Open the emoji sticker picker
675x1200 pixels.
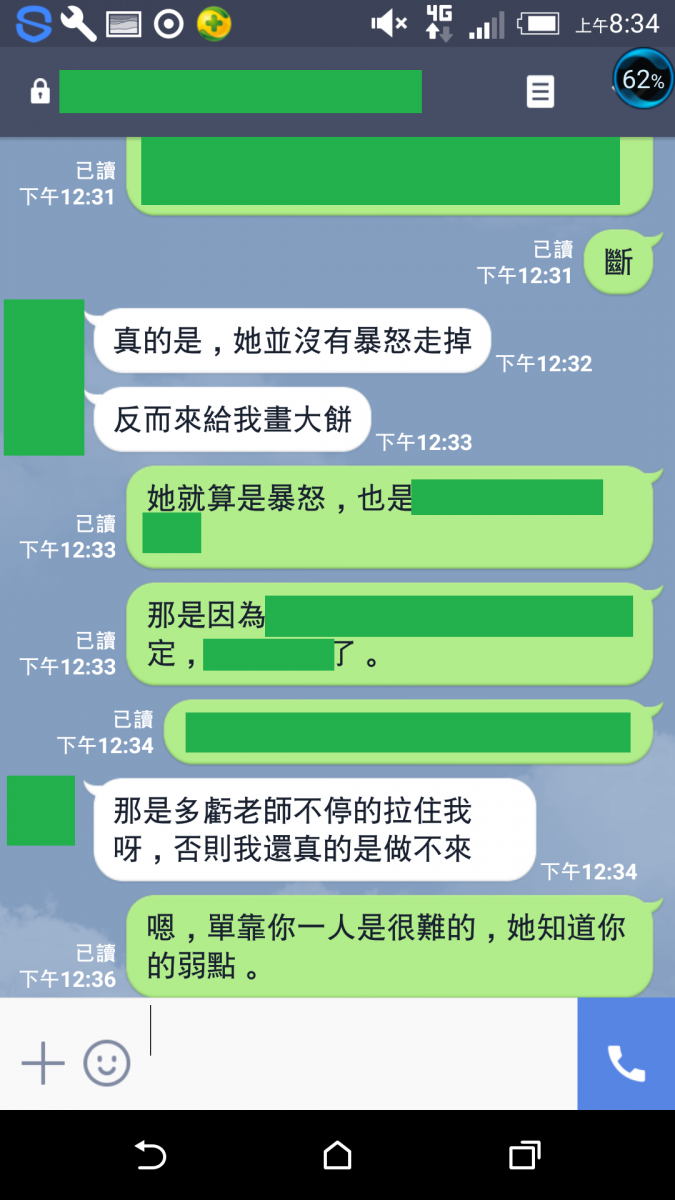(x=107, y=1062)
